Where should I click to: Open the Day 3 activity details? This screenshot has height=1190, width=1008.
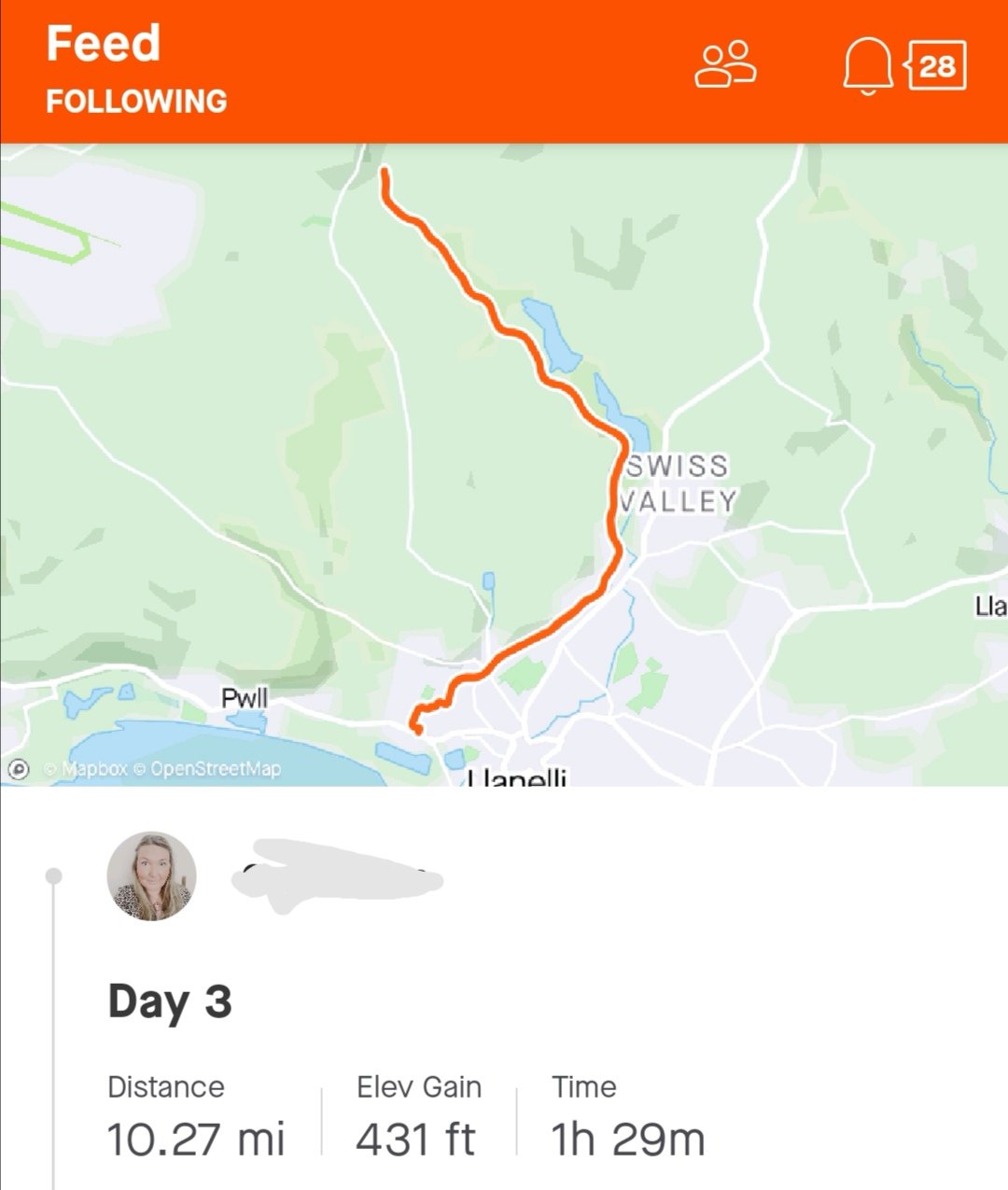(x=170, y=1001)
